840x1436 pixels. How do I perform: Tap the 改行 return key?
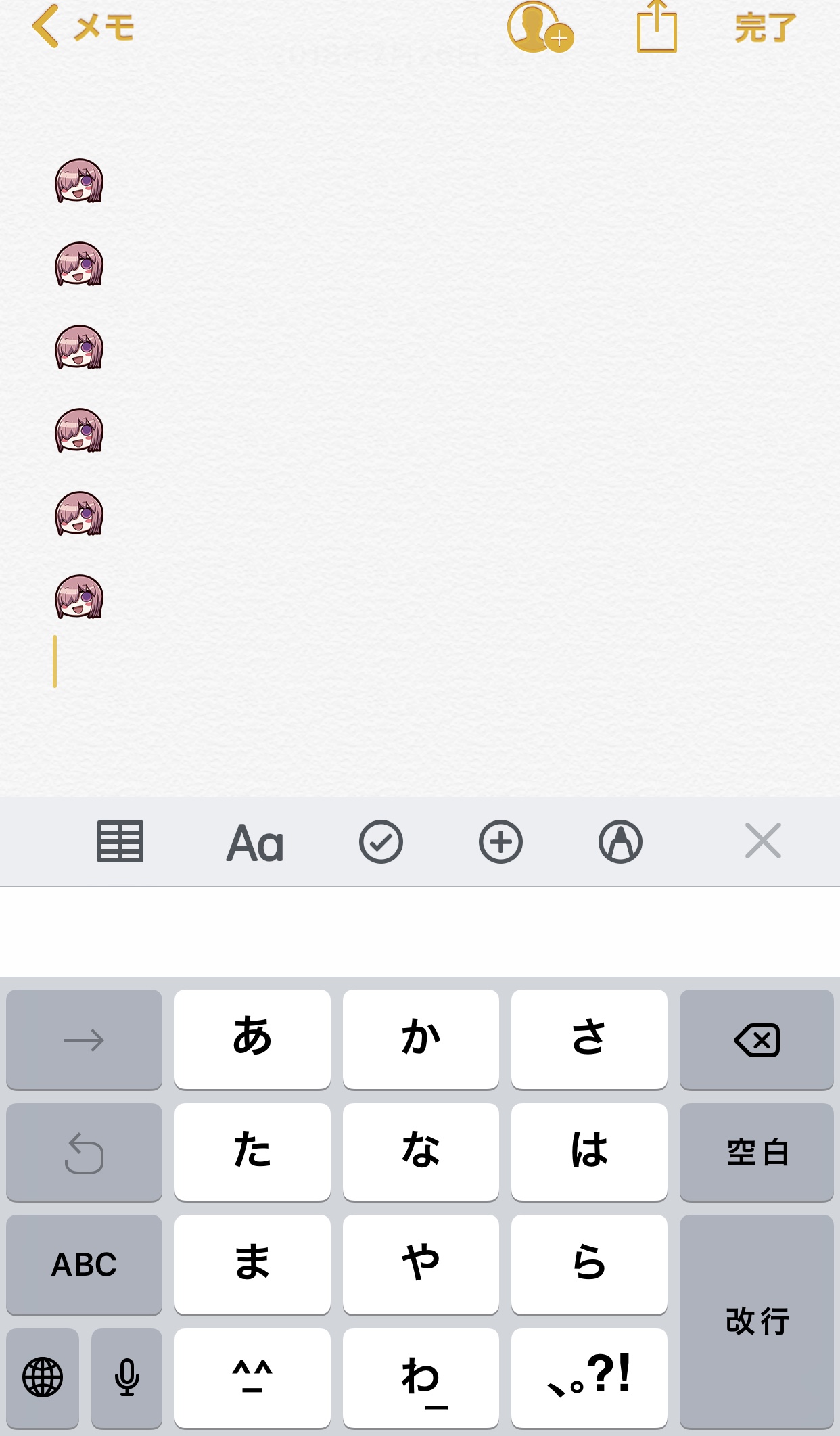756,1320
